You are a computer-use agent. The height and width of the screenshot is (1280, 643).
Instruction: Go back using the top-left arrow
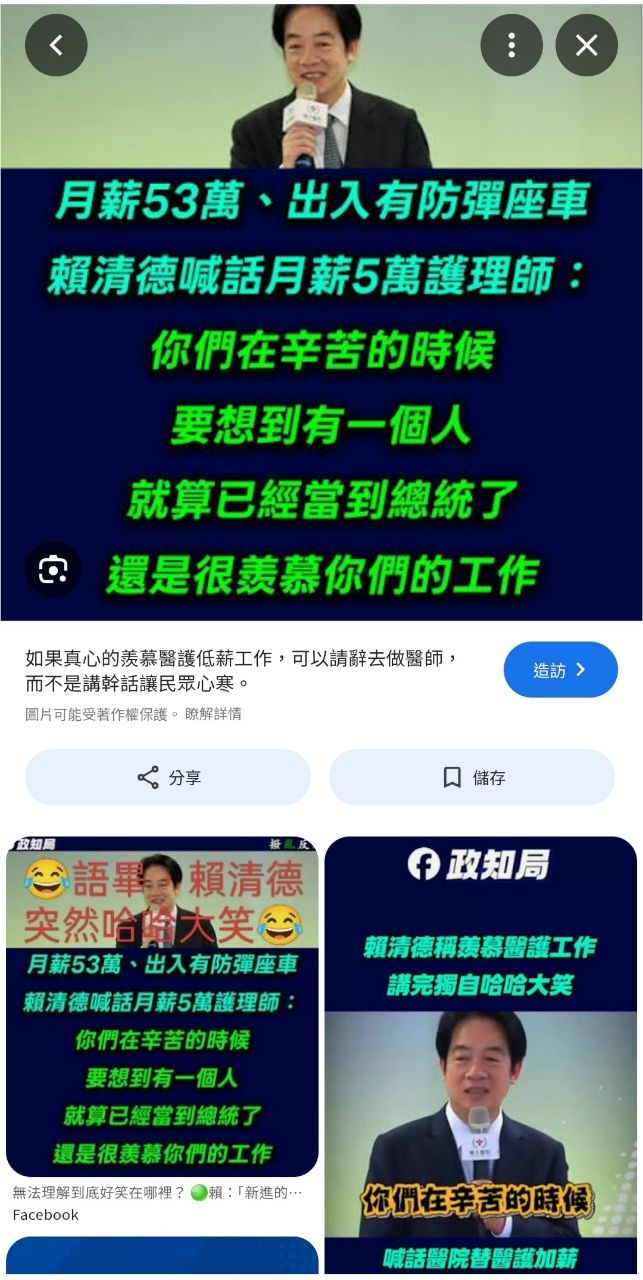56,45
